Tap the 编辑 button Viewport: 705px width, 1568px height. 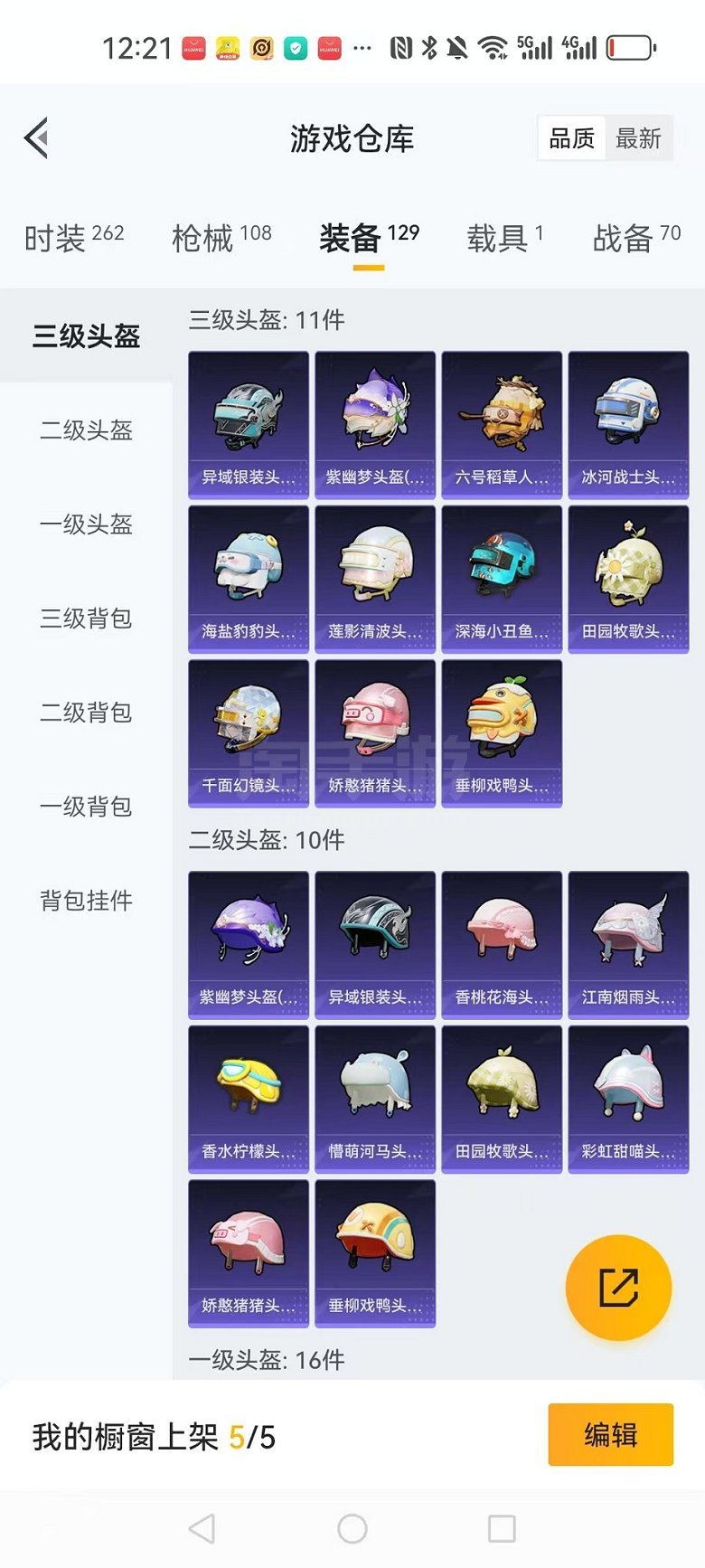(x=610, y=1434)
